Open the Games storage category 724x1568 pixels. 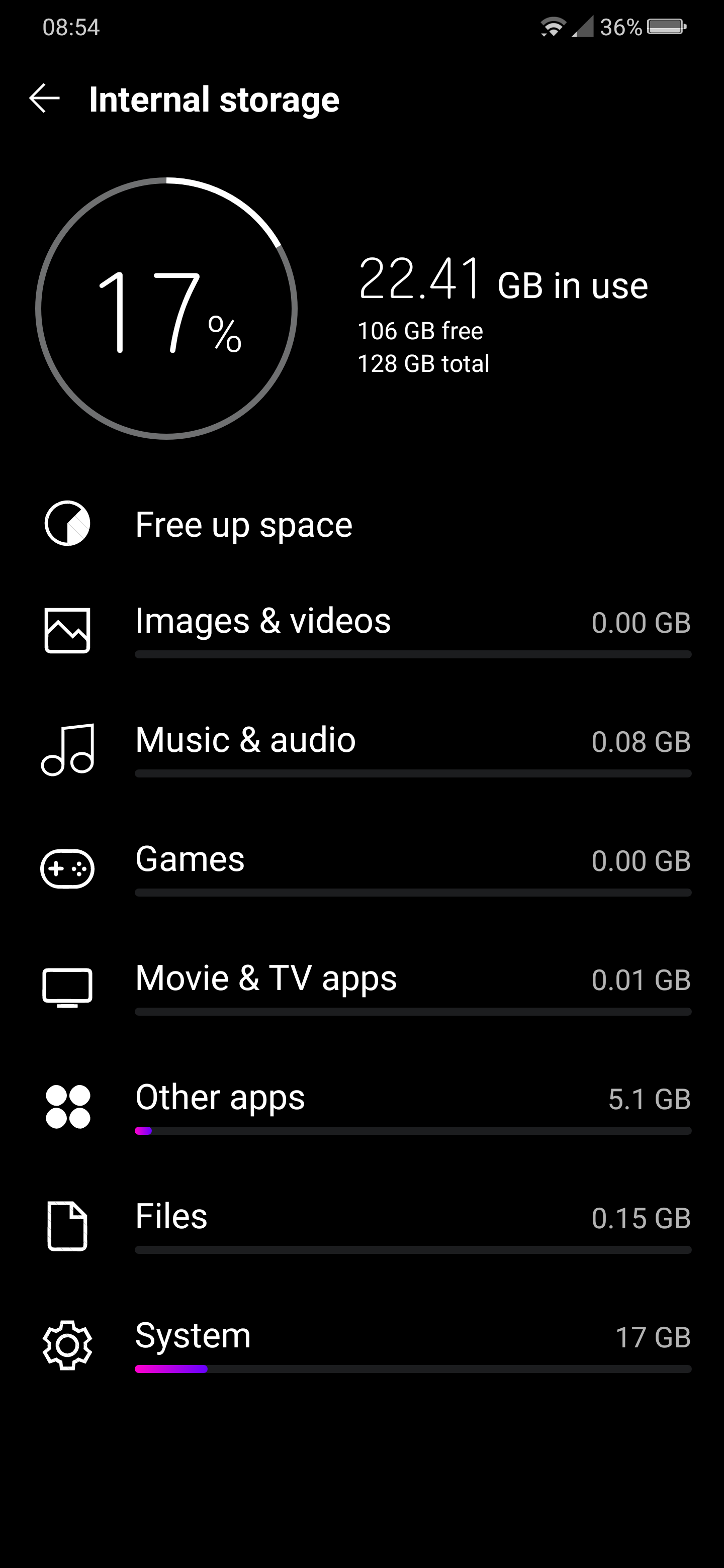(x=361, y=868)
